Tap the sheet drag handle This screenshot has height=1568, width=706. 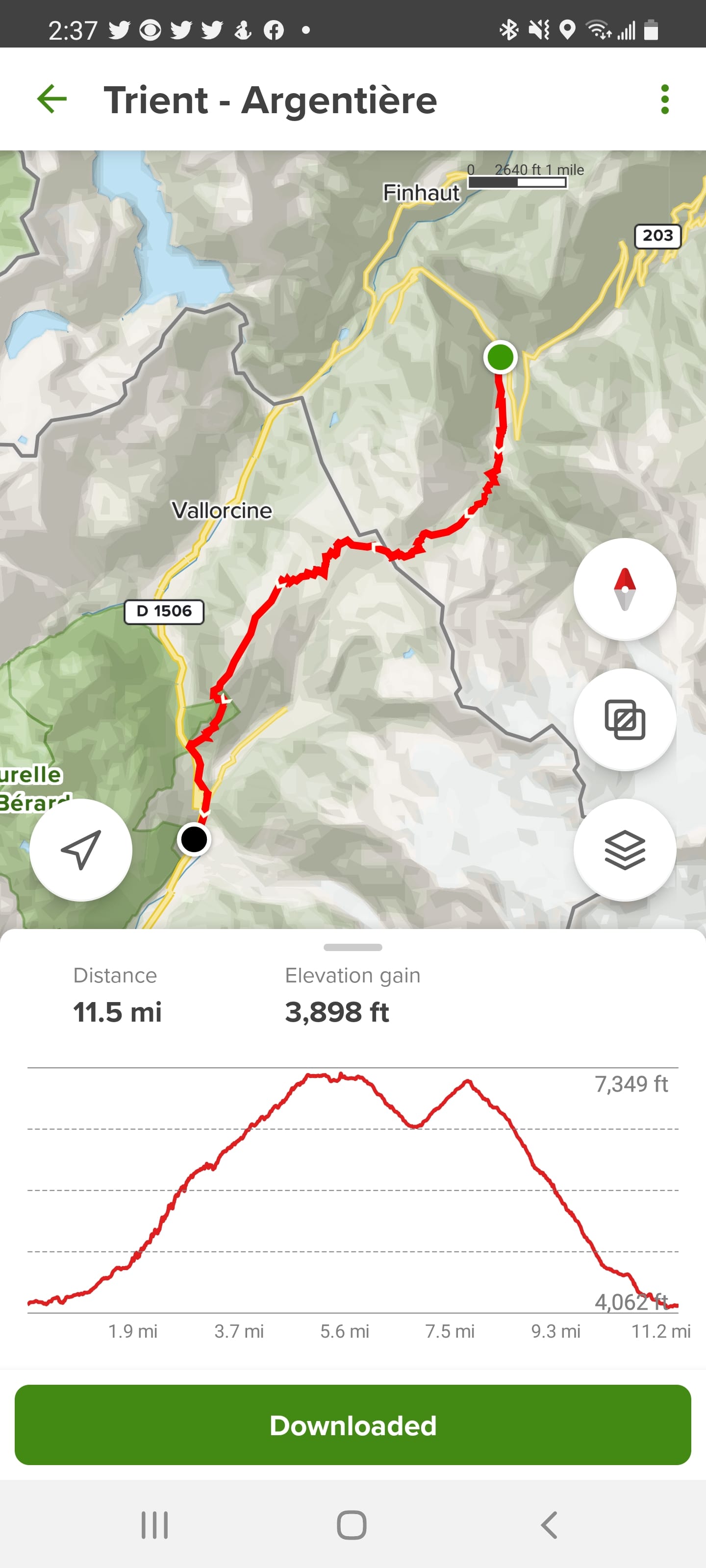(353, 947)
